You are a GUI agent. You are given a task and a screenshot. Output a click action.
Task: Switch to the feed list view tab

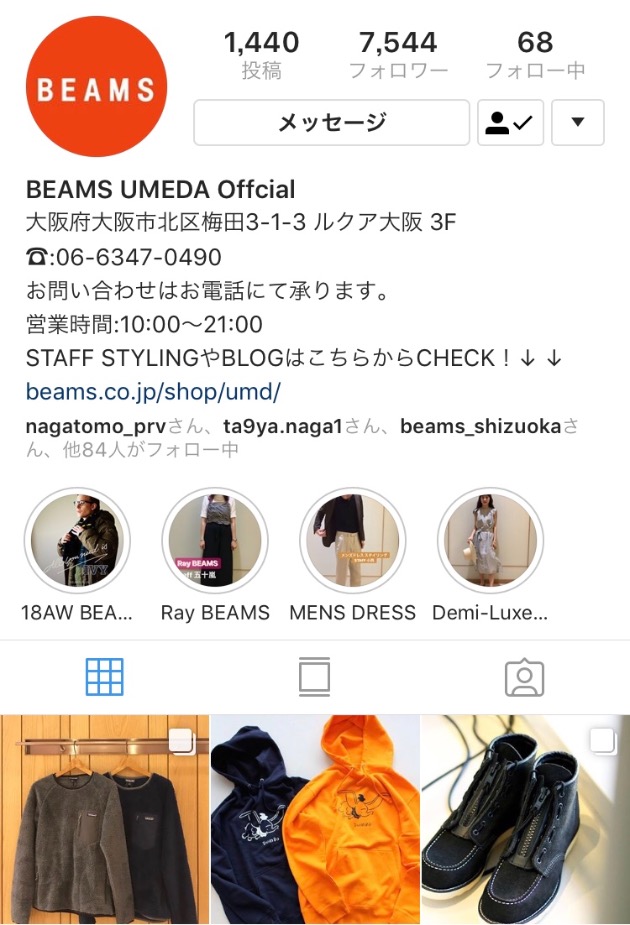[314, 678]
